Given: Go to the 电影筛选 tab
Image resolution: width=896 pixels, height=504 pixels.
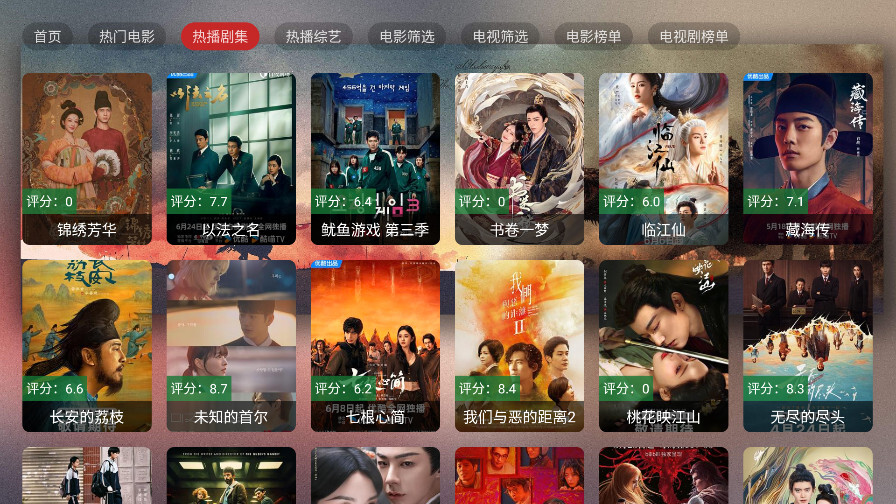Looking at the screenshot, I should coord(407,37).
